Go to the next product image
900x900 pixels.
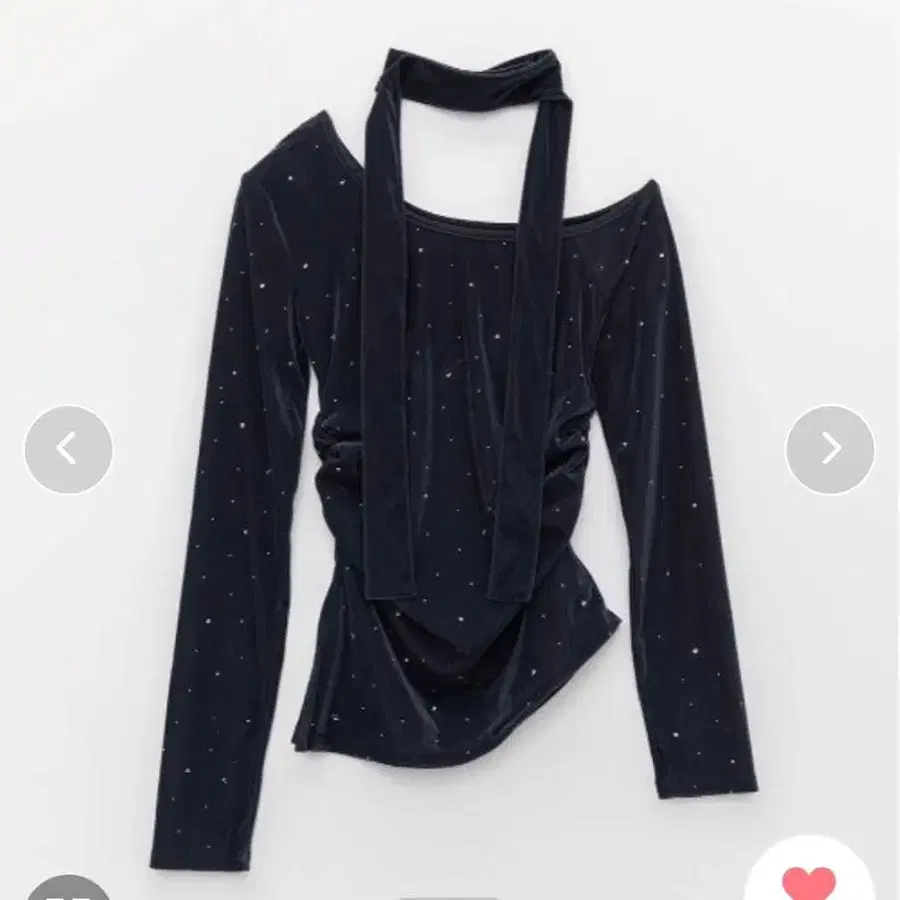point(830,449)
